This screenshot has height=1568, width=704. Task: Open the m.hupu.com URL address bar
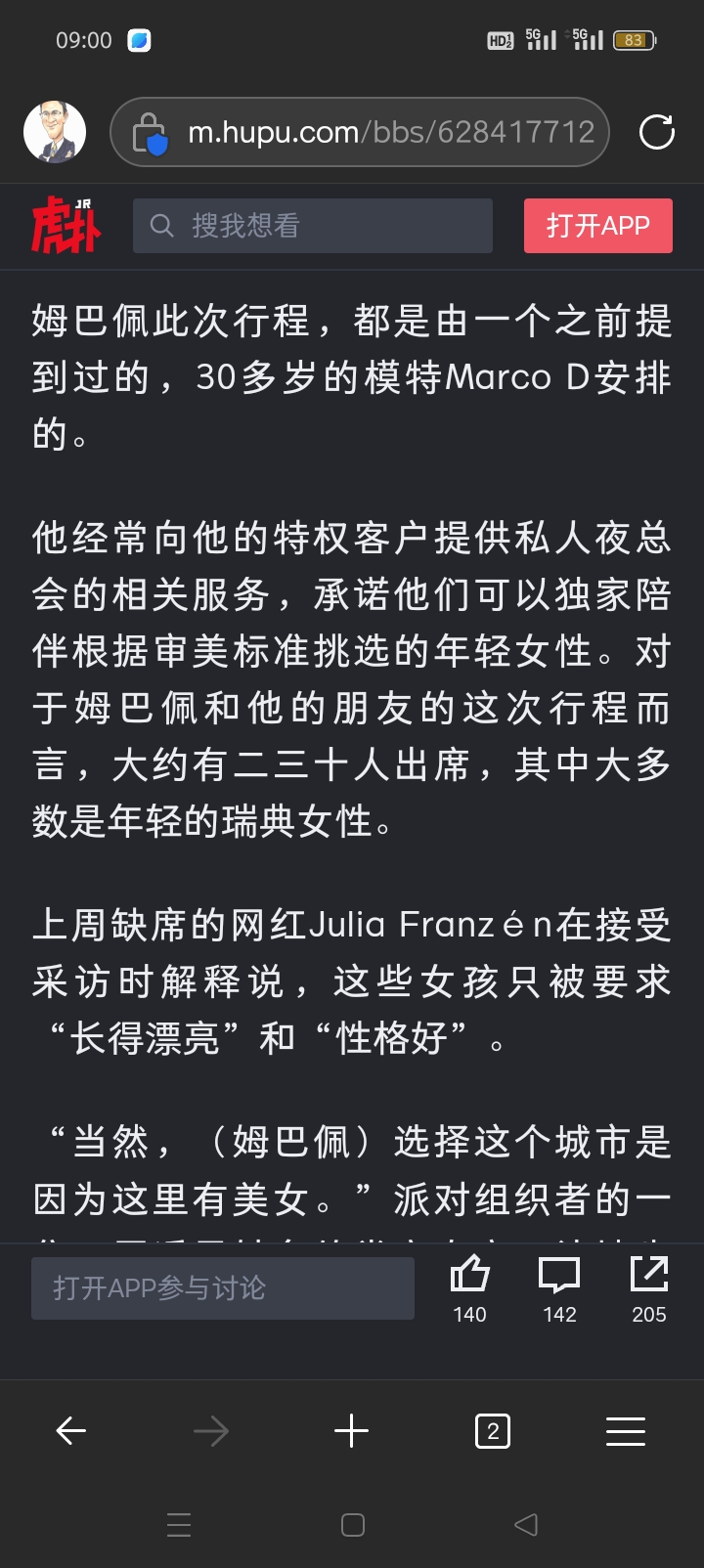pos(389,132)
